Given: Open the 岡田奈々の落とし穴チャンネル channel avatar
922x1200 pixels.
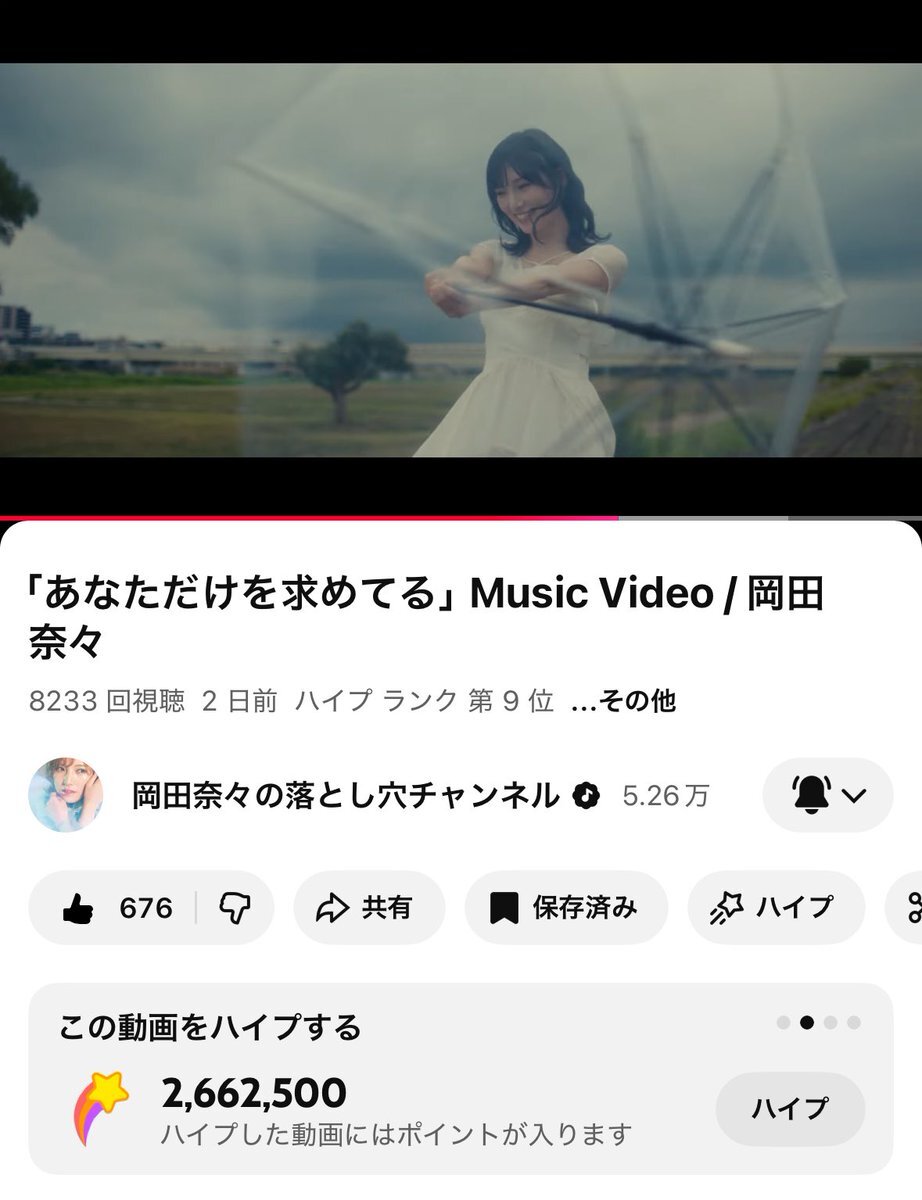Looking at the screenshot, I should click(66, 795).
